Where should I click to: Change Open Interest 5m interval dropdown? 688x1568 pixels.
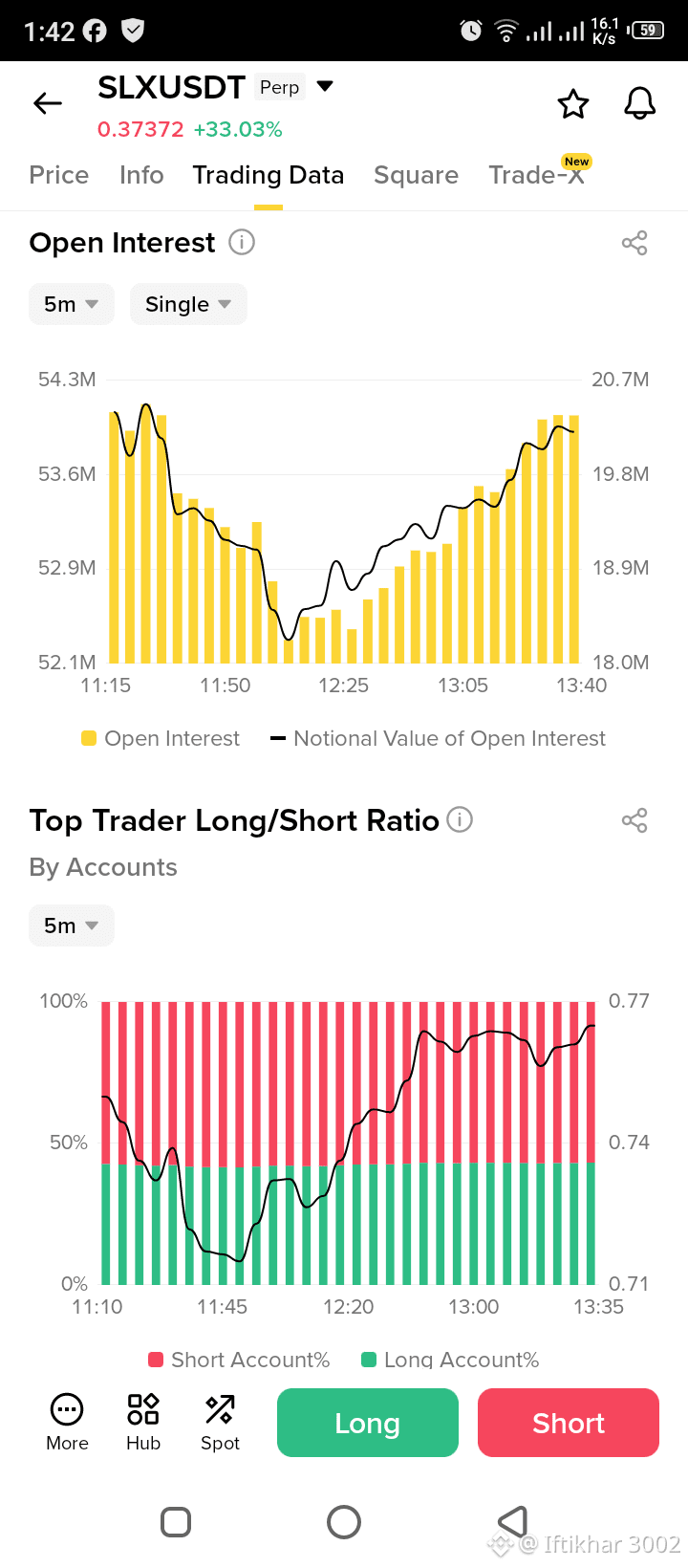tap(72, 304)
